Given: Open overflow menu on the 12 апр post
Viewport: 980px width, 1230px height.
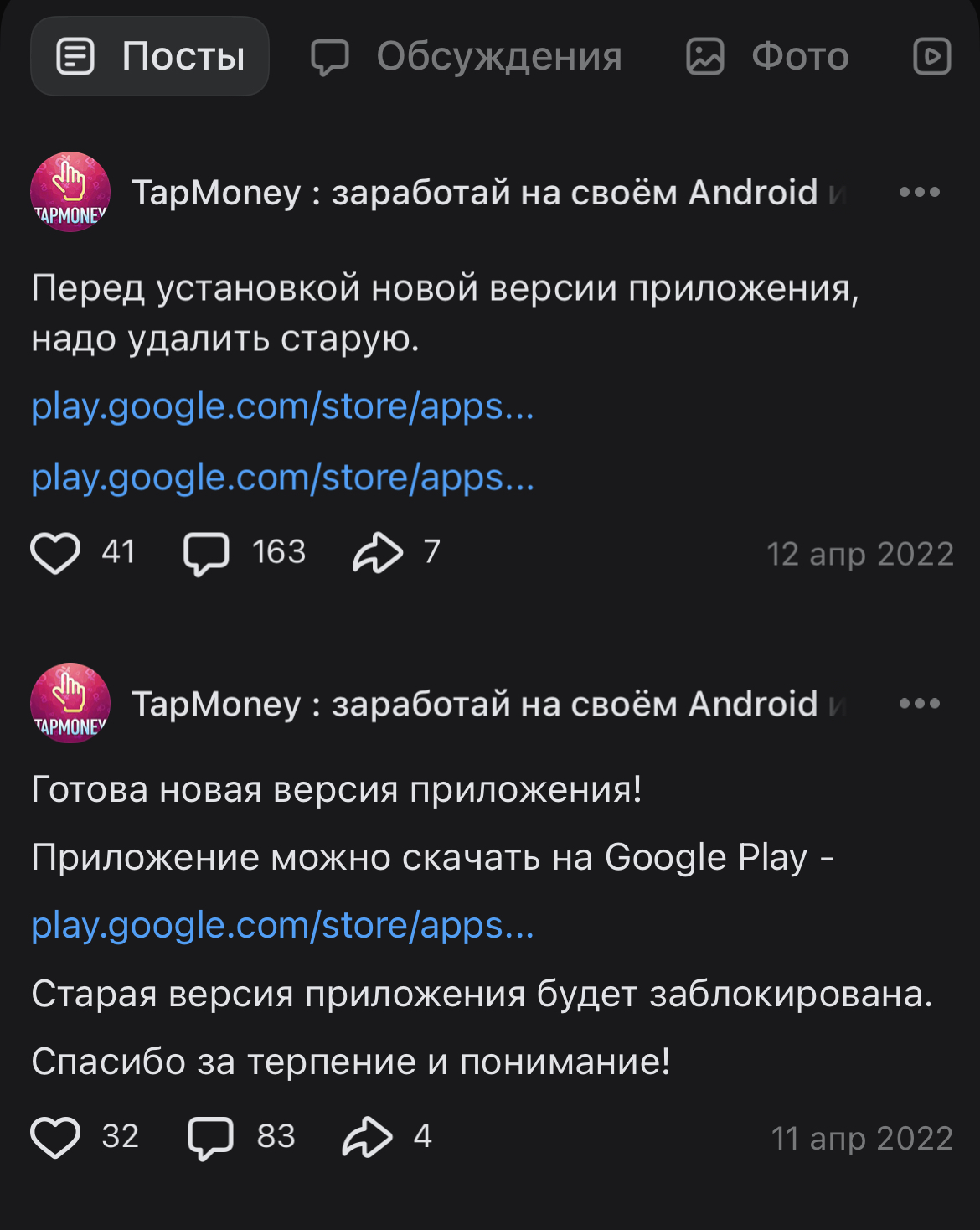Looking at the screenshot, I should pyautogui.click(x=919, y=192).
